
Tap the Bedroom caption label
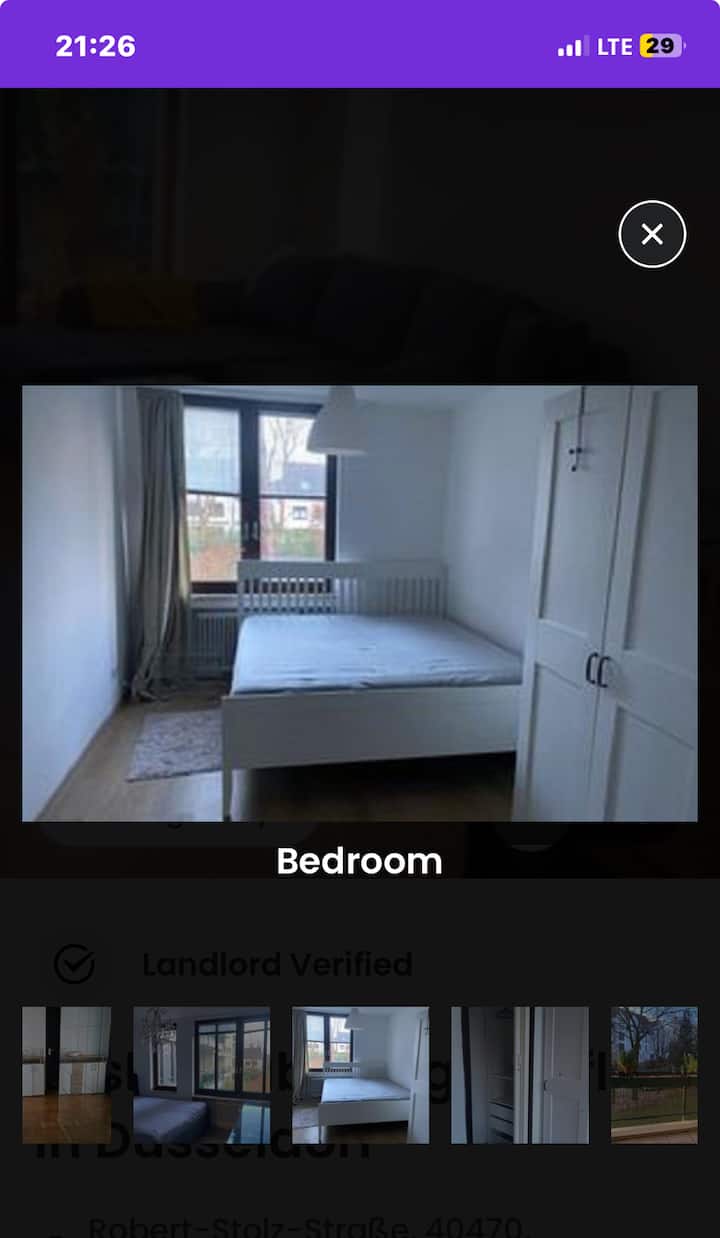(x=360, y=861)
